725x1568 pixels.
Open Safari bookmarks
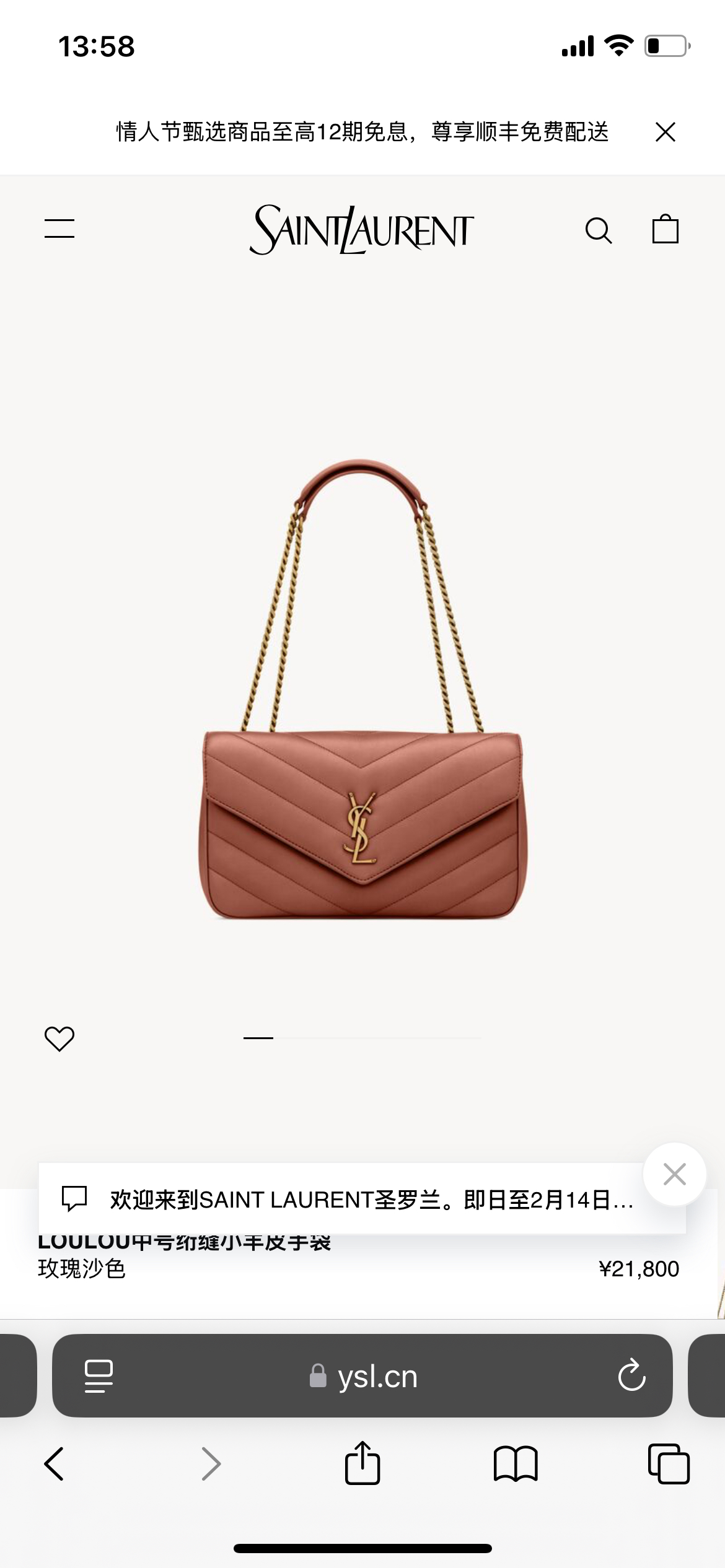pyautogui.click(x=516, y=1464)
